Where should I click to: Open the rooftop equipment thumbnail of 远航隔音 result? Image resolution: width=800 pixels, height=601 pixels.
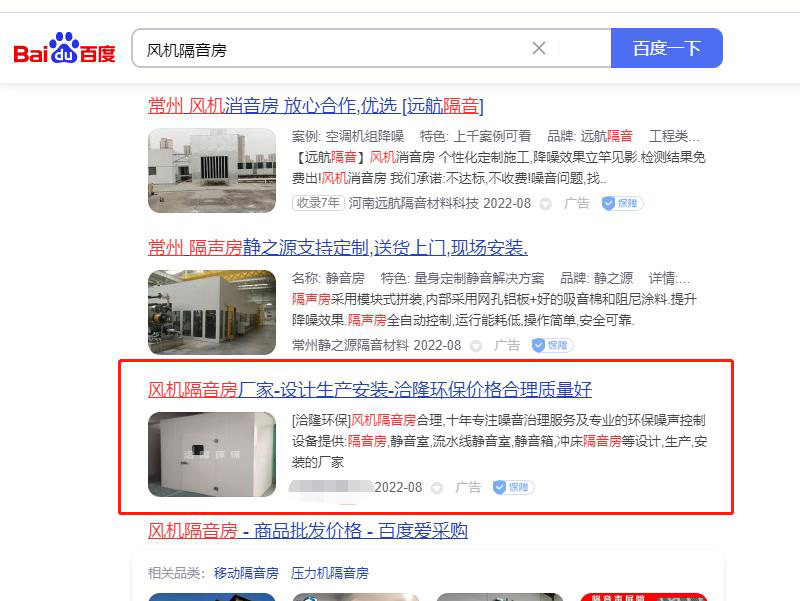pyautogui.click(x=212, y=170)
